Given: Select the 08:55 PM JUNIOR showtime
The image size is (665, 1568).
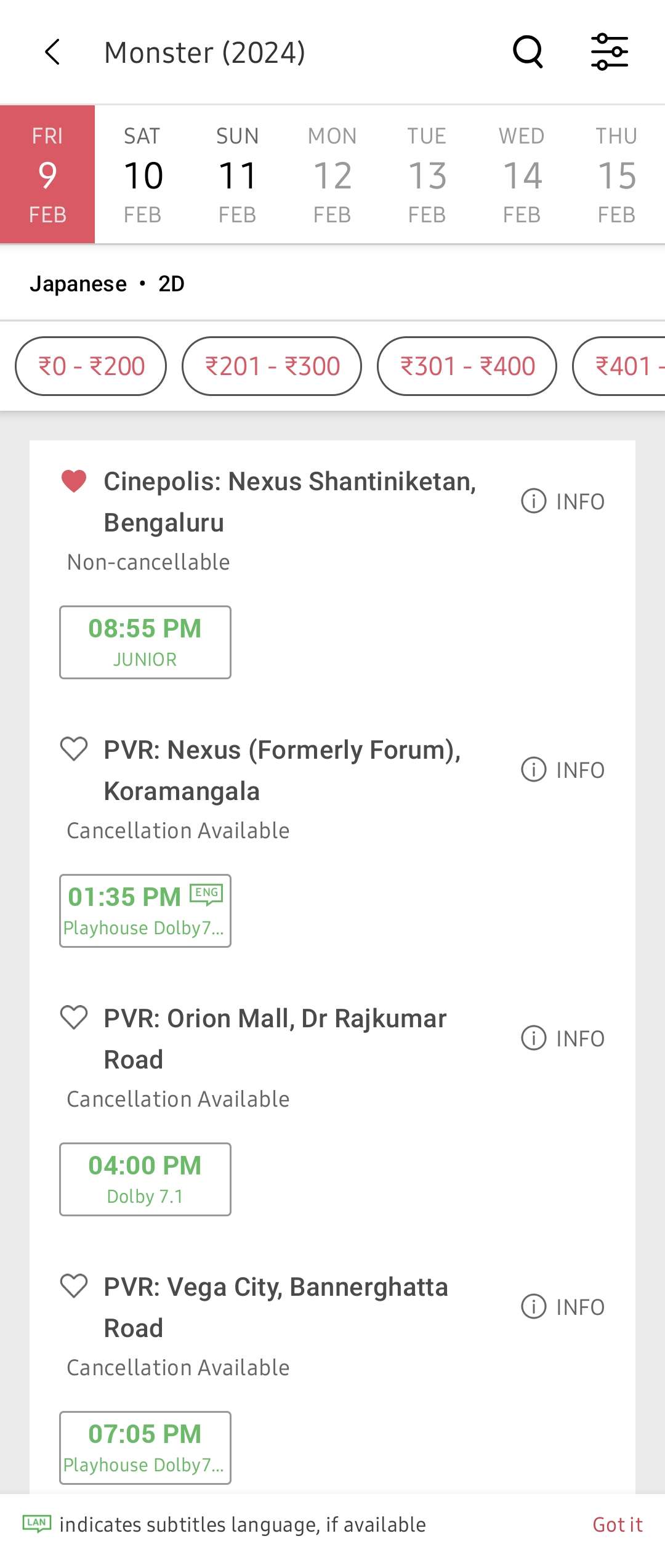Looking at the screenshot, I should click(145, 641).
